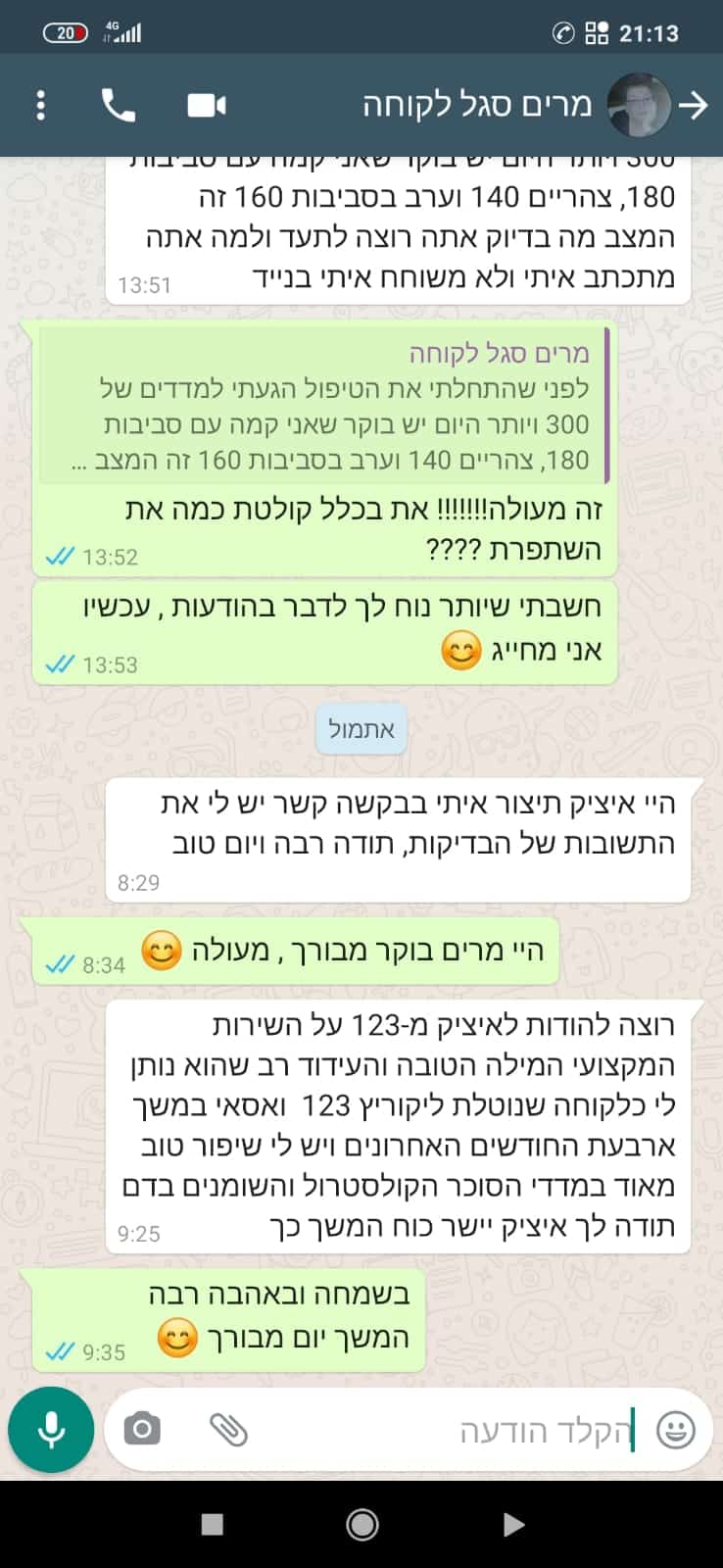Open the camera from the message bar
The width and height of the screenshot is (723, 1568).
click(142, 1430)
